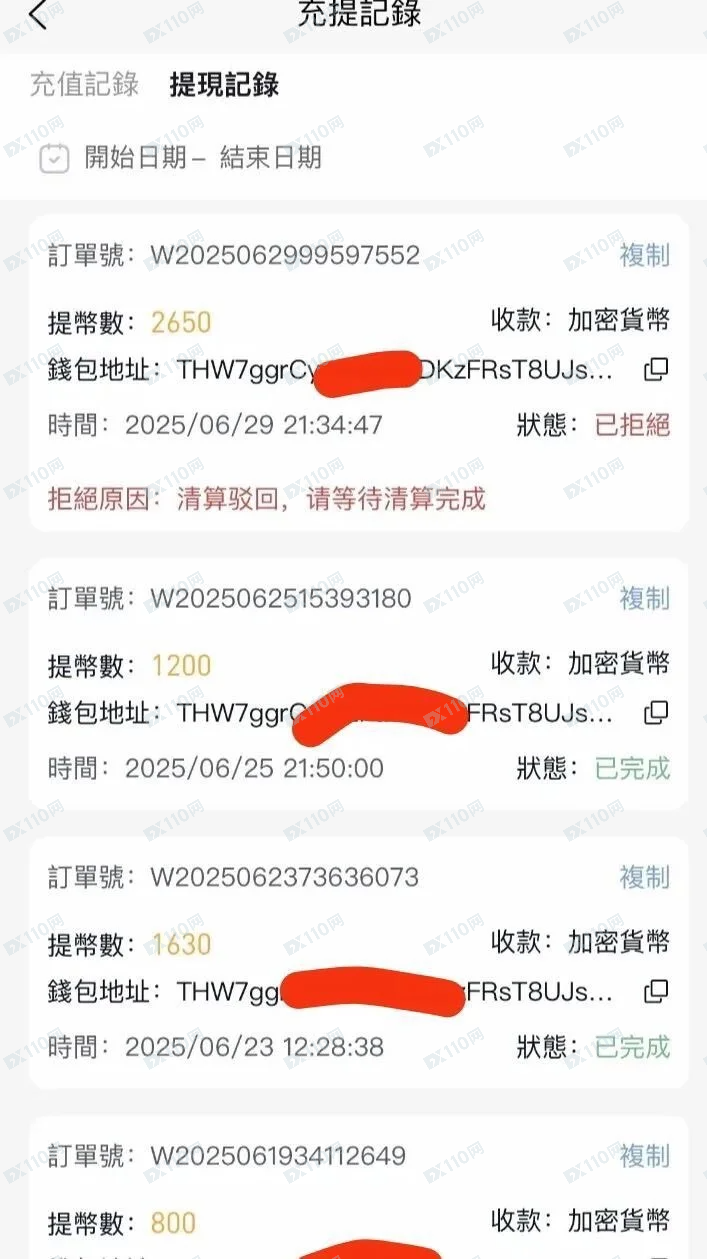Copy wallet address of the 2650 withdrawal

[x=656, y=370]
